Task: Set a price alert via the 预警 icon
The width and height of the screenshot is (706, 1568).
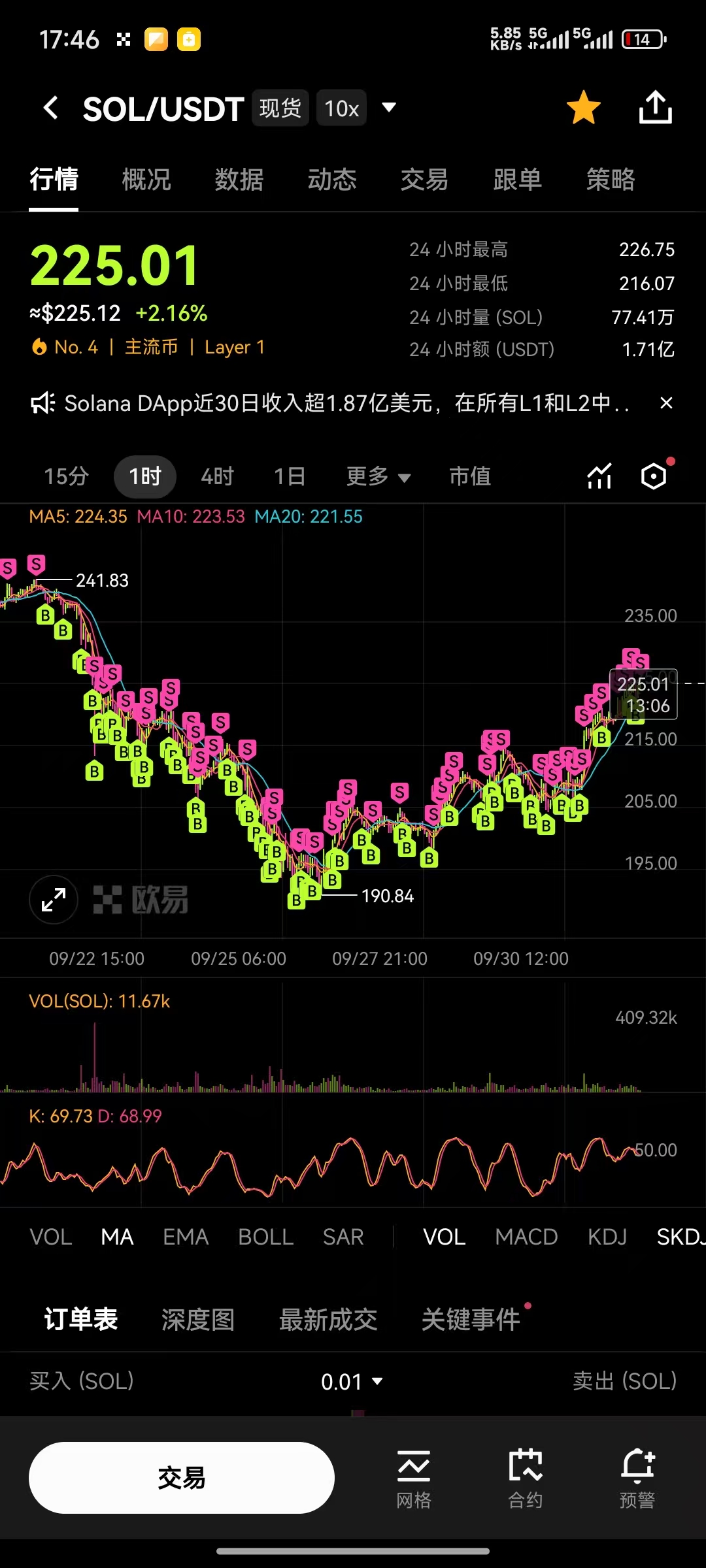Action: [x=637, y=1477]
